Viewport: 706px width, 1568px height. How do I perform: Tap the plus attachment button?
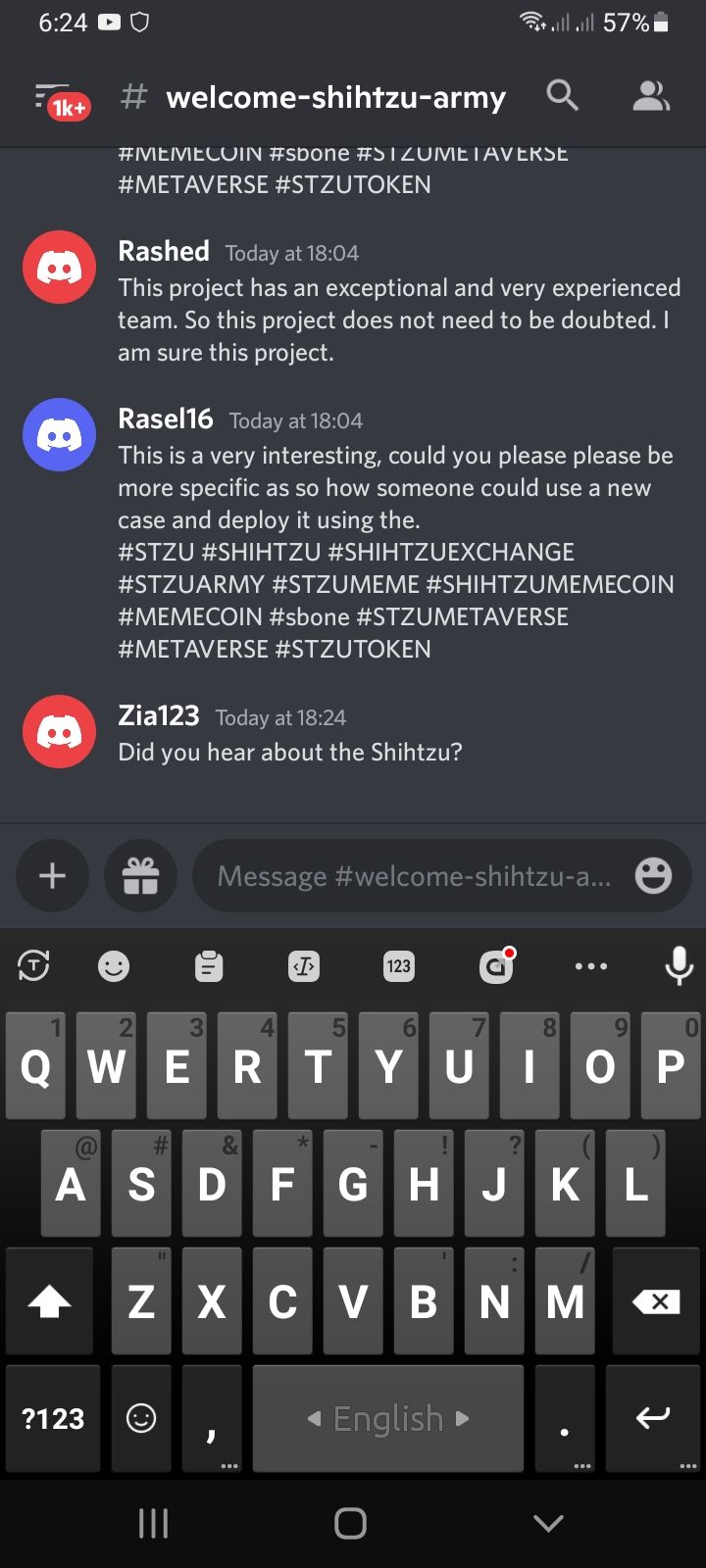[x=52, y=876]
